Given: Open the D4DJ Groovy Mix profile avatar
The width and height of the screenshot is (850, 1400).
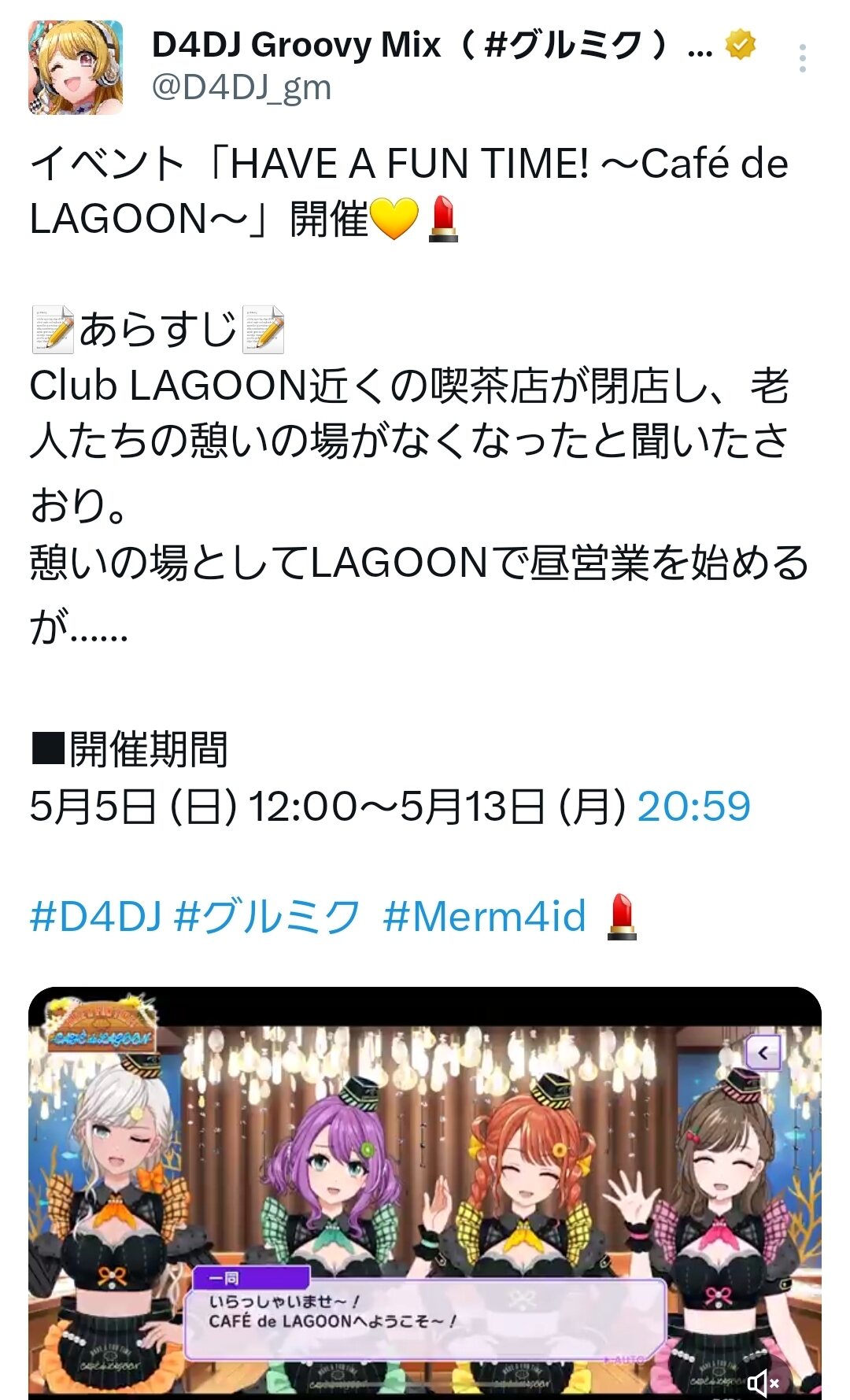Looking at the screenshot, I should tap(76, 68).
